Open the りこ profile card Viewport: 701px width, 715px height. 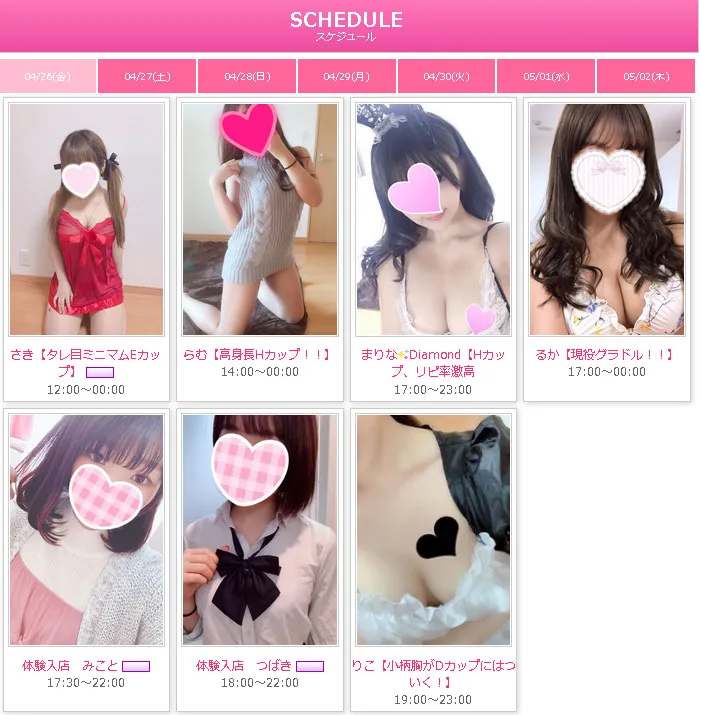tap(433, 530)
